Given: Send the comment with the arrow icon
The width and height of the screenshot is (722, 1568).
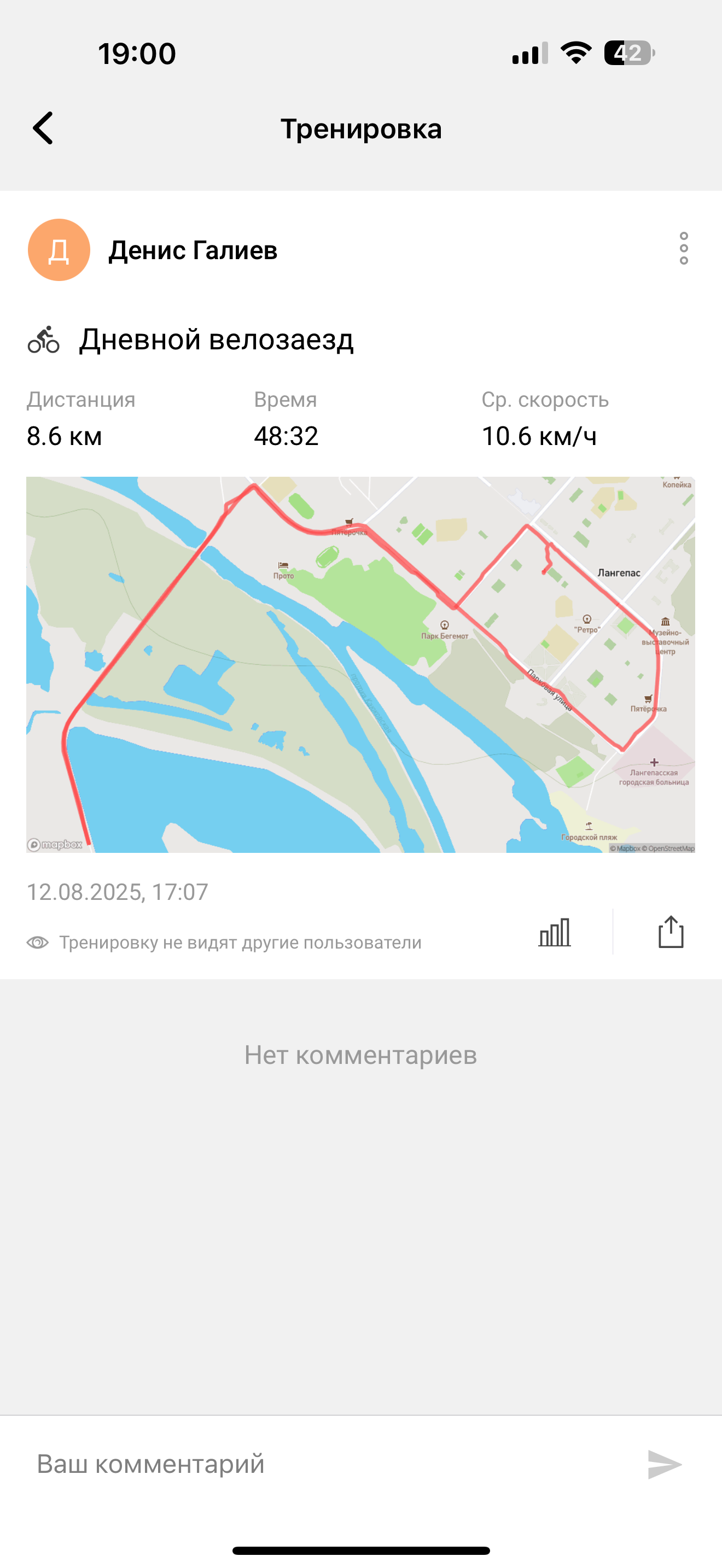Looking at the screenshot, I should click(x=665, y=1464).
